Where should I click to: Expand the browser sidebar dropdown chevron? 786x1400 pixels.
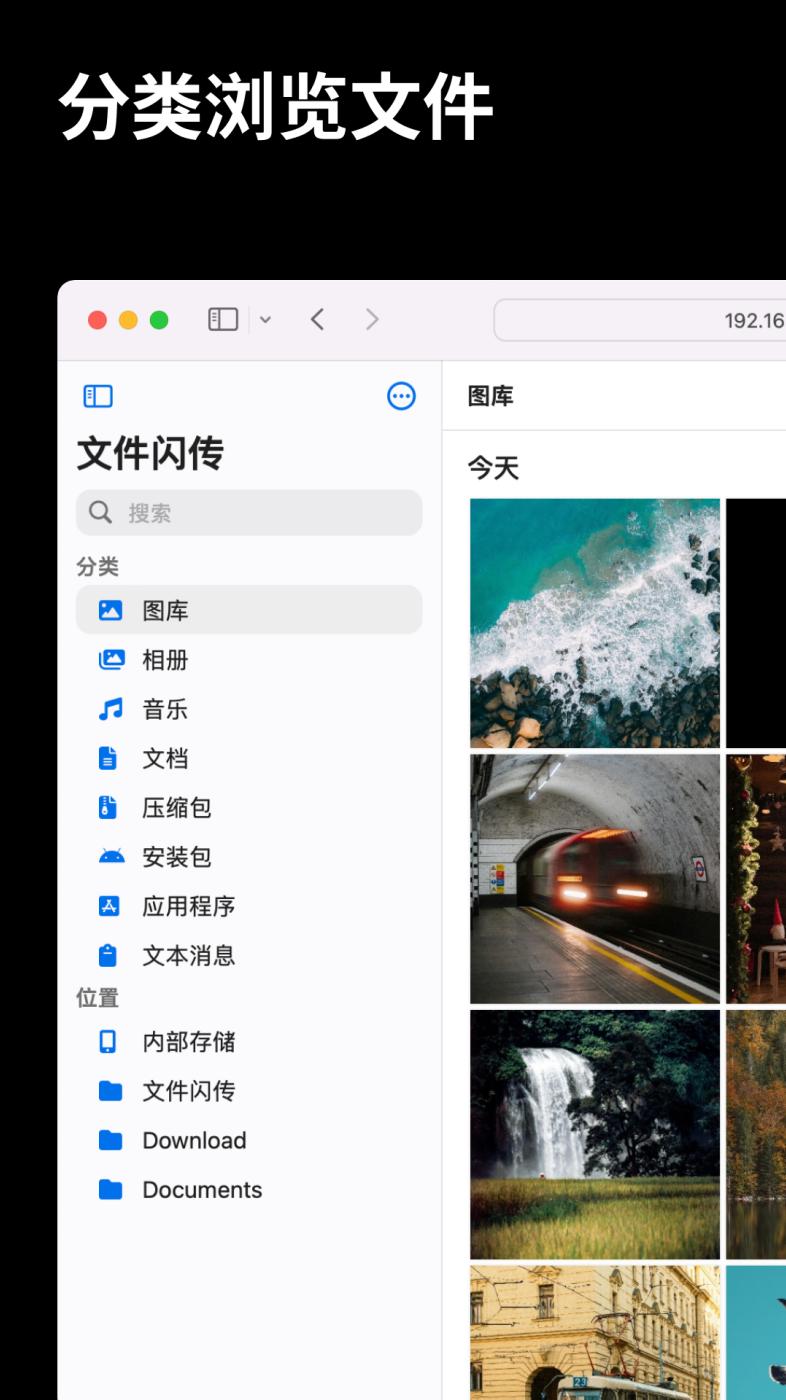265,319
